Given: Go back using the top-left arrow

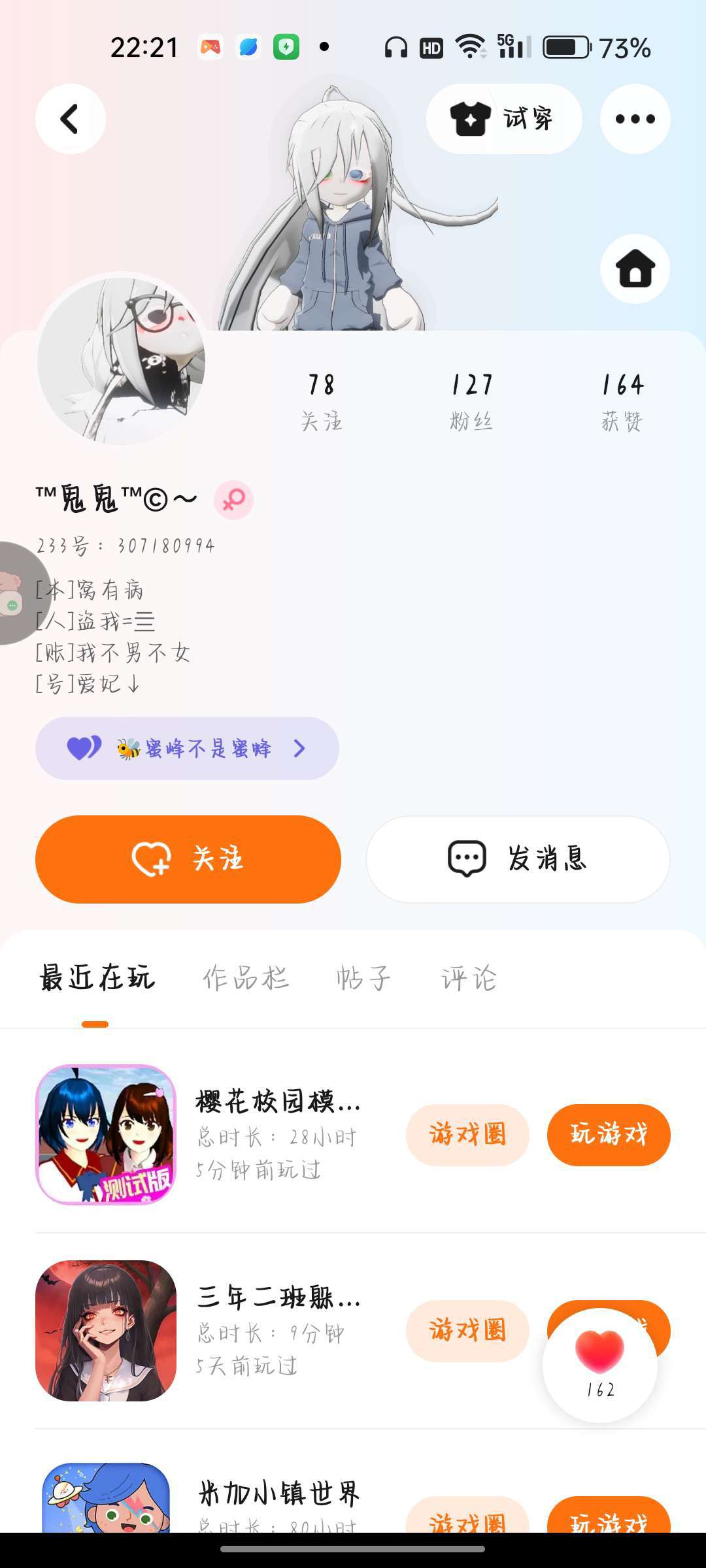Looking at the screenshot, I should pyautogui.click(x=71, y=119).
